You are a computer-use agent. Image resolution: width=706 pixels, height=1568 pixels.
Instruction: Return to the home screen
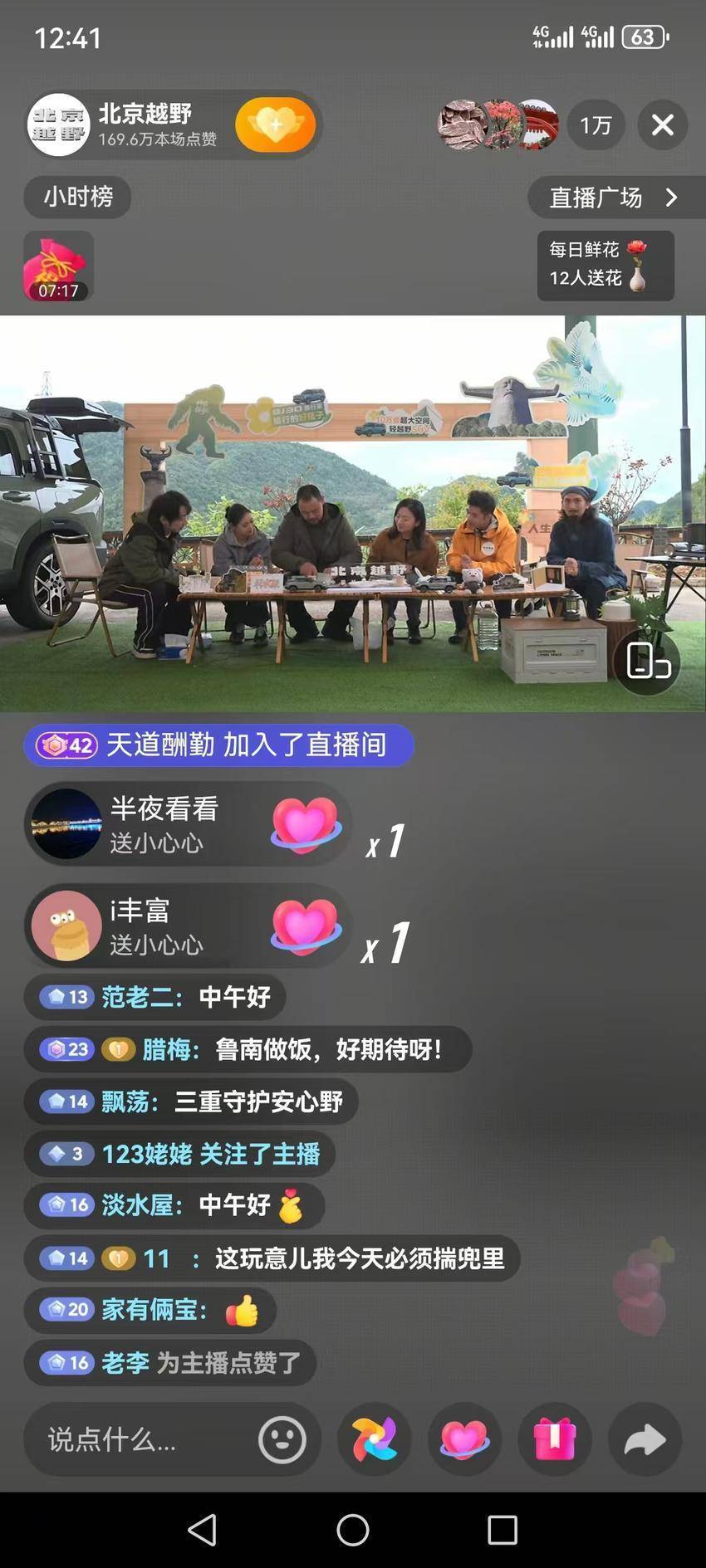pyautogui.click(x=353, y=1530)
